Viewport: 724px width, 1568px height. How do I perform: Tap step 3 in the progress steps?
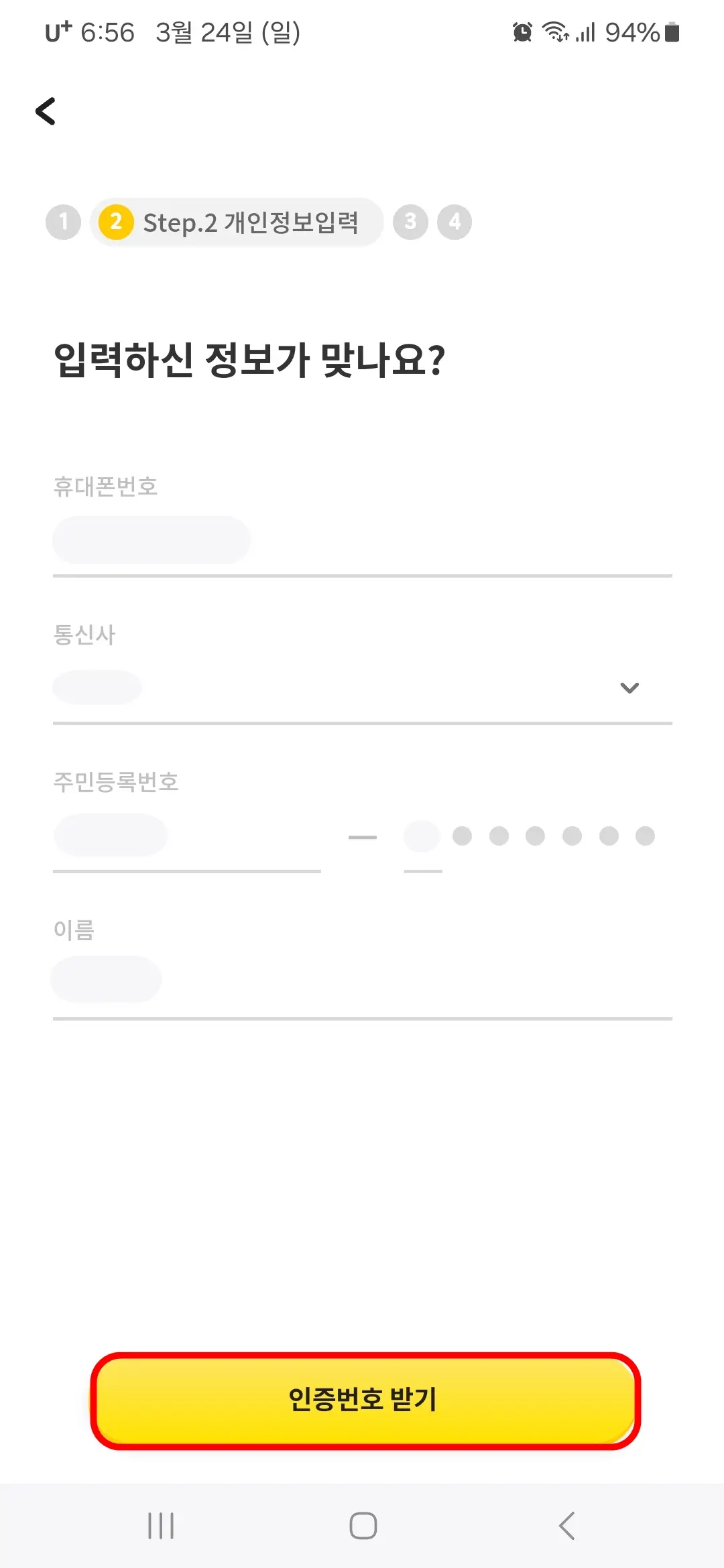coord(412,222)
